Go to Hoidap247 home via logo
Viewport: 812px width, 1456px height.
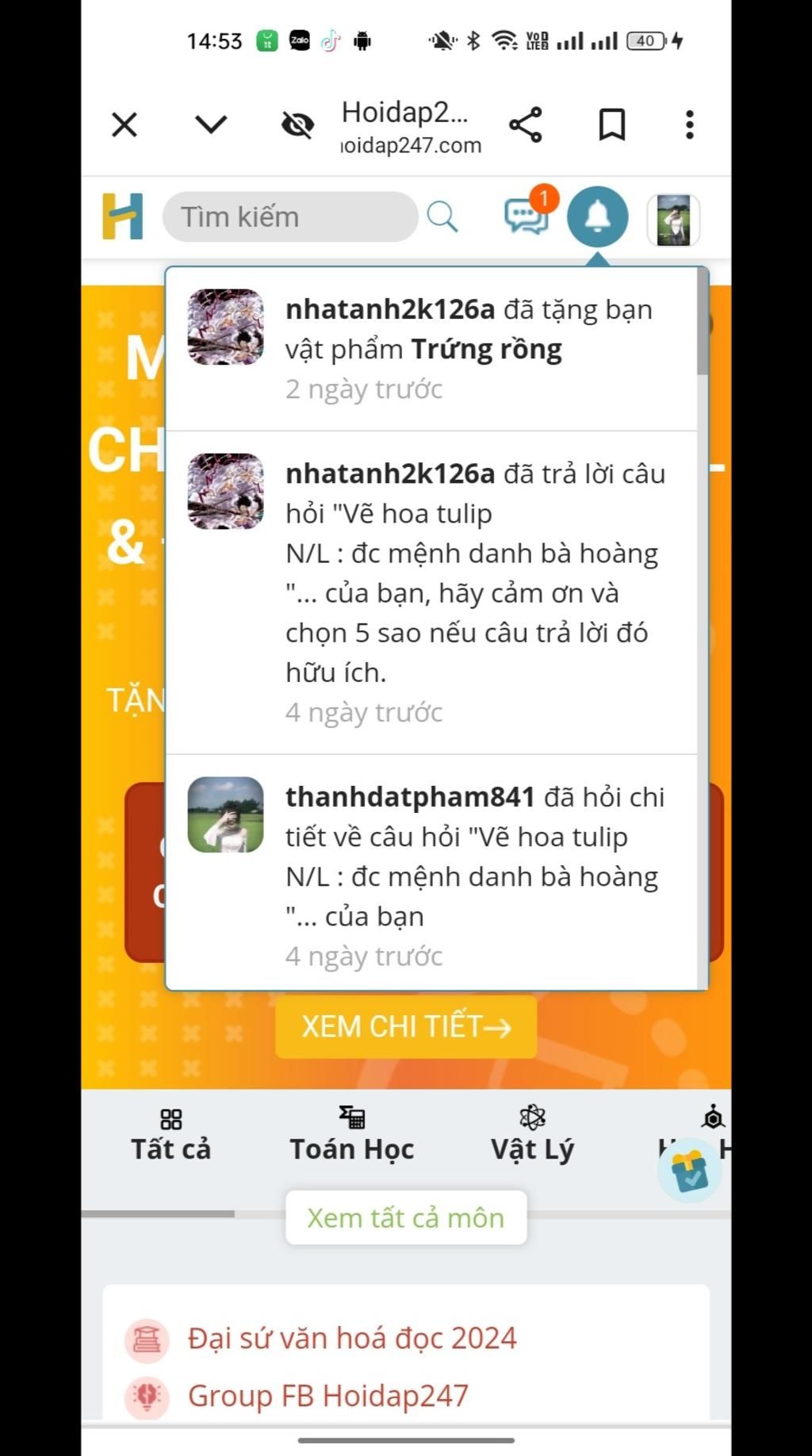pos(123,216)
